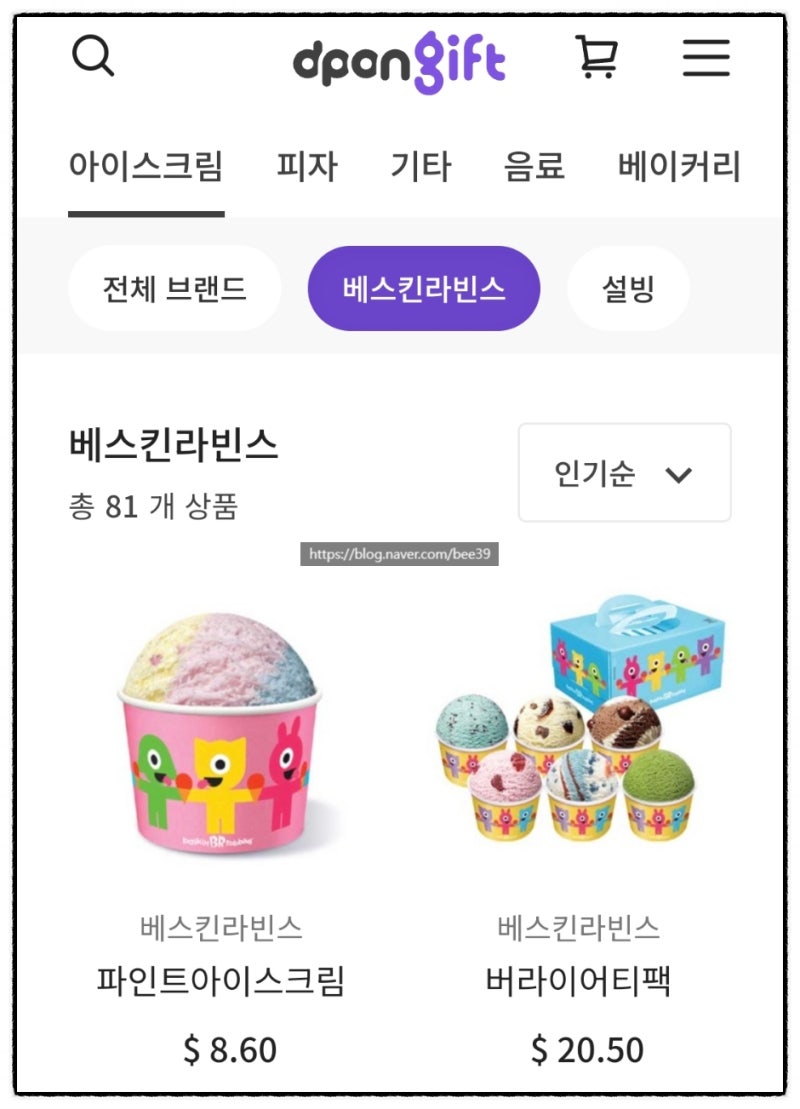Screen dimensions: 800x1109
Task: Open the shopping cart icon
Action: [599, 58]
